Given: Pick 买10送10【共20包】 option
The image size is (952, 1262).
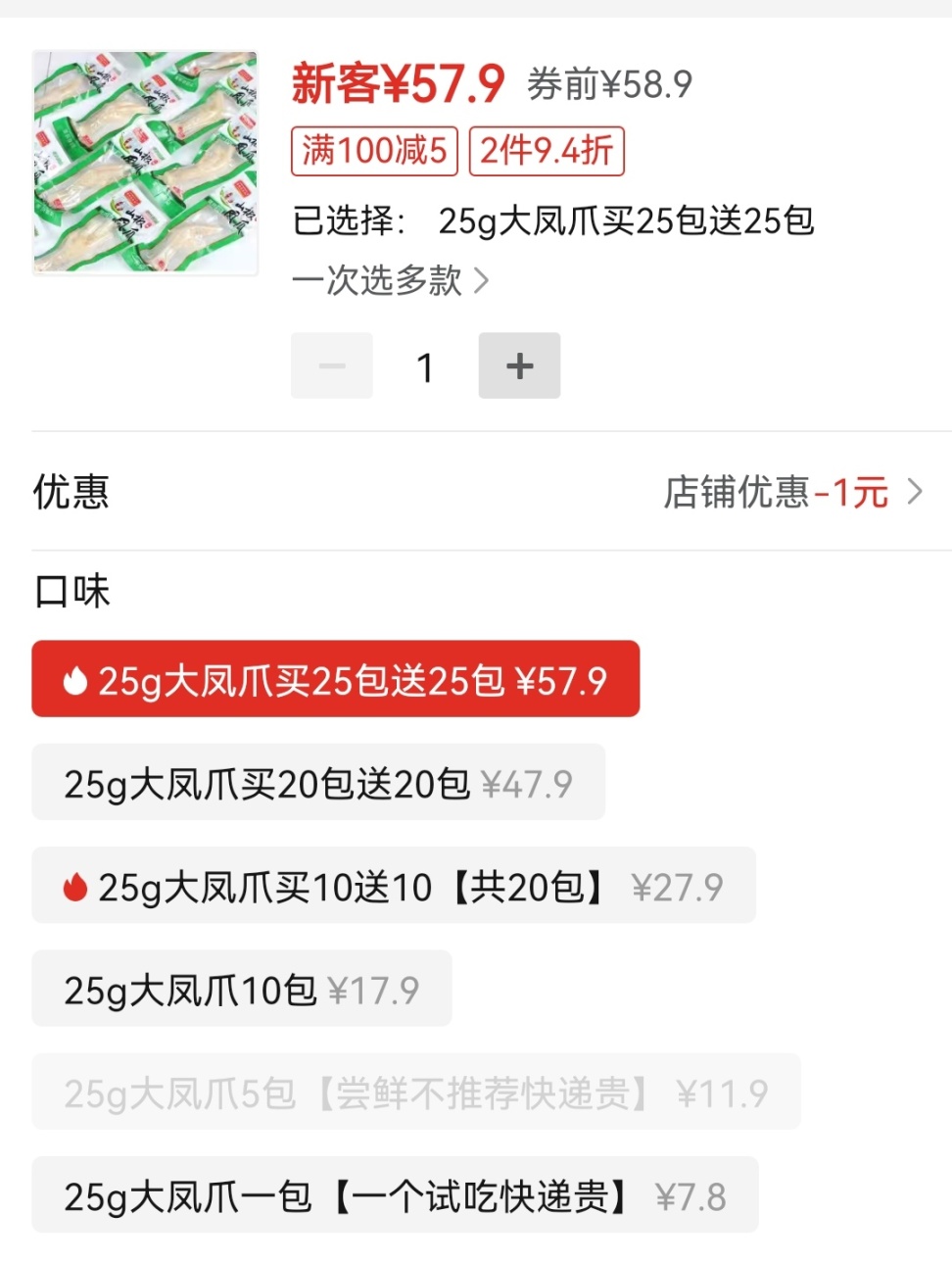Looking at the screenshot, I should coord(393,887).
